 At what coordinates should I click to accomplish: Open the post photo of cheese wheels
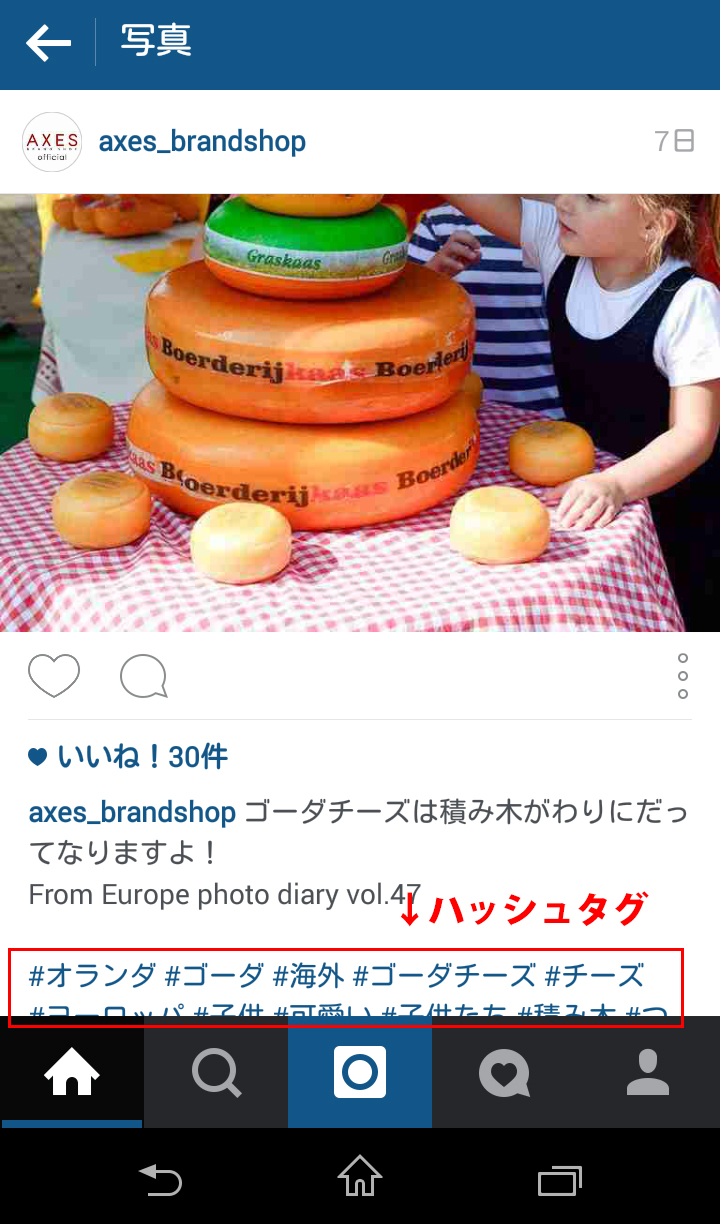[360, 412]
